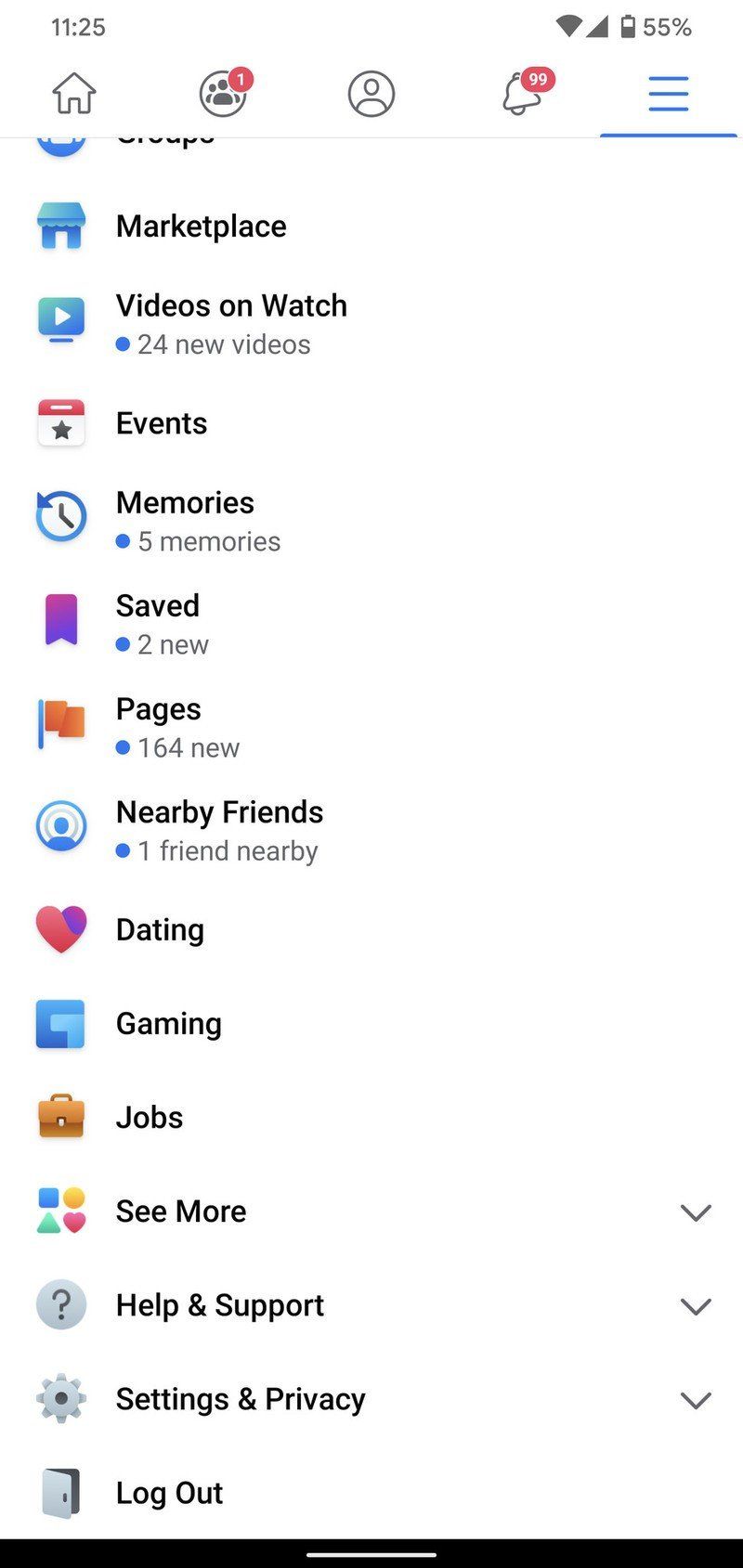Open Dating
The width and height of the screenshot is (743, 1568).
point(160,930)
